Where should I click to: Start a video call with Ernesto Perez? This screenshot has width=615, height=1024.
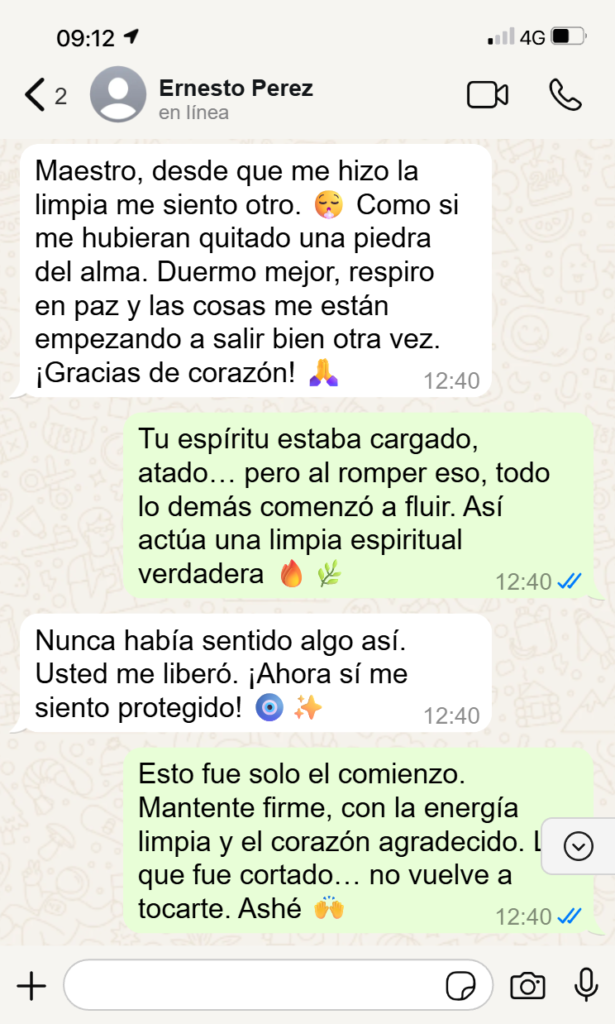coord(487,95)
